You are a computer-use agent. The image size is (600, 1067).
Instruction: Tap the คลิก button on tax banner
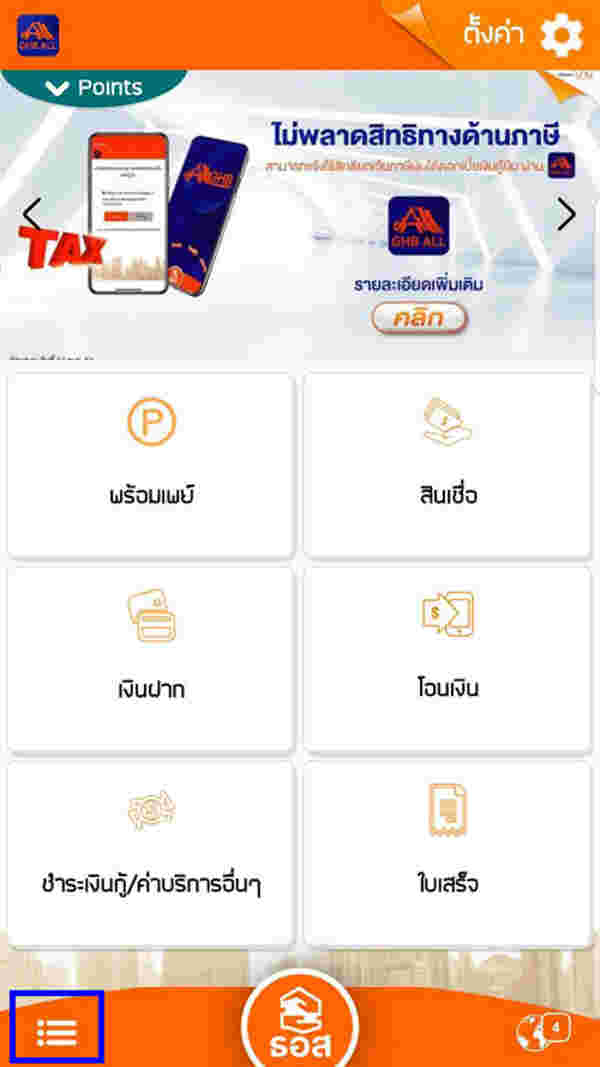coord(419,318)
